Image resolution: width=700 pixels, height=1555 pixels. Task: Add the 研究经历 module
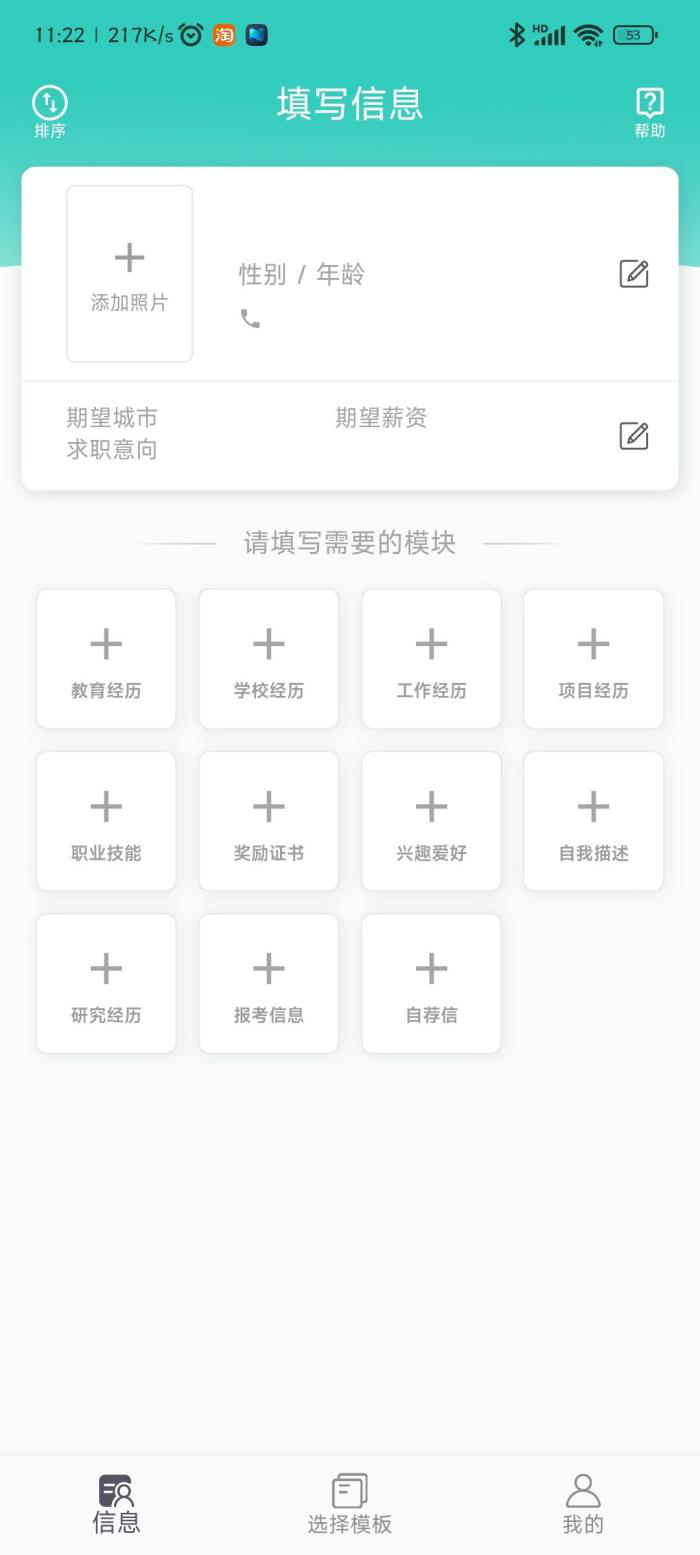pyautogui.click(x=106, y=983)
